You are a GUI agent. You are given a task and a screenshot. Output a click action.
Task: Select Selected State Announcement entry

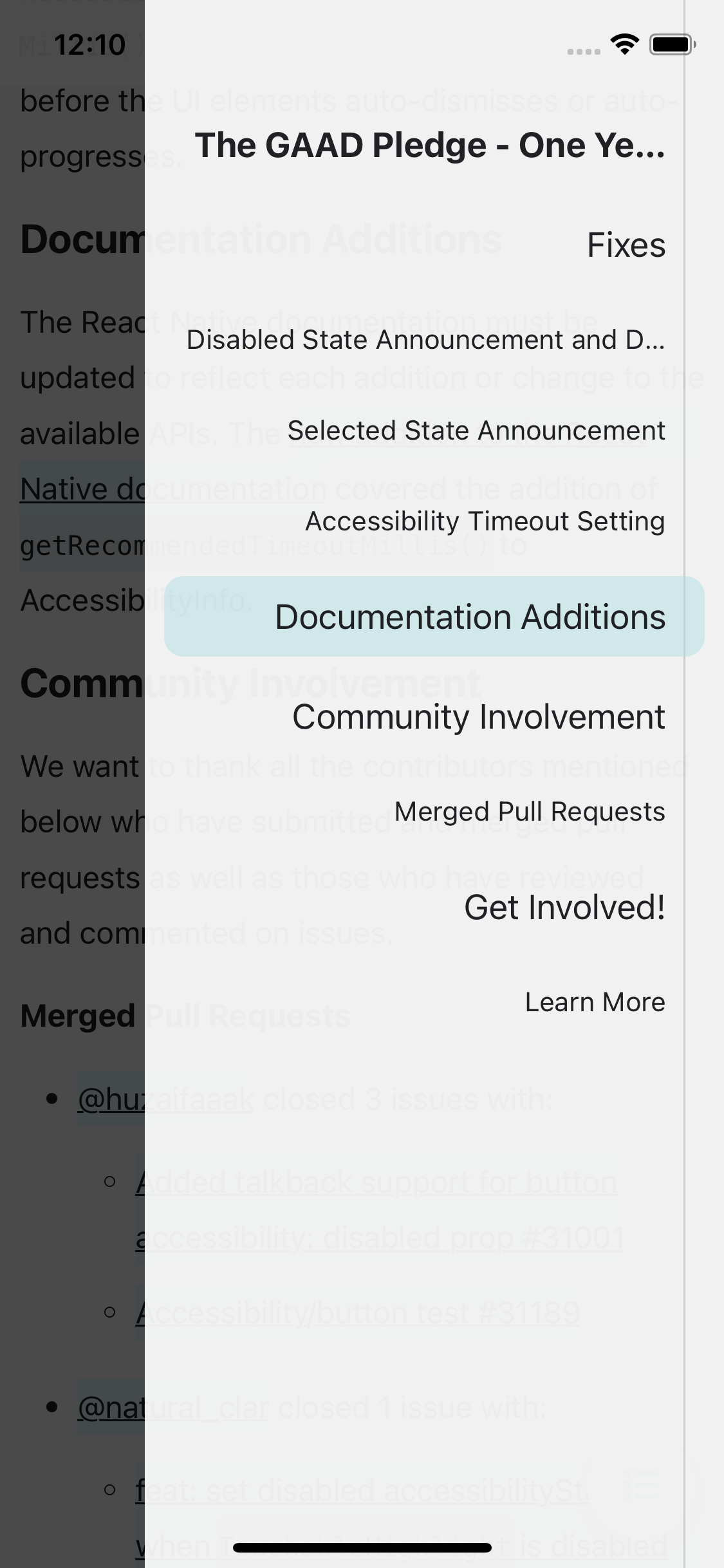click(x=476, y=431)
